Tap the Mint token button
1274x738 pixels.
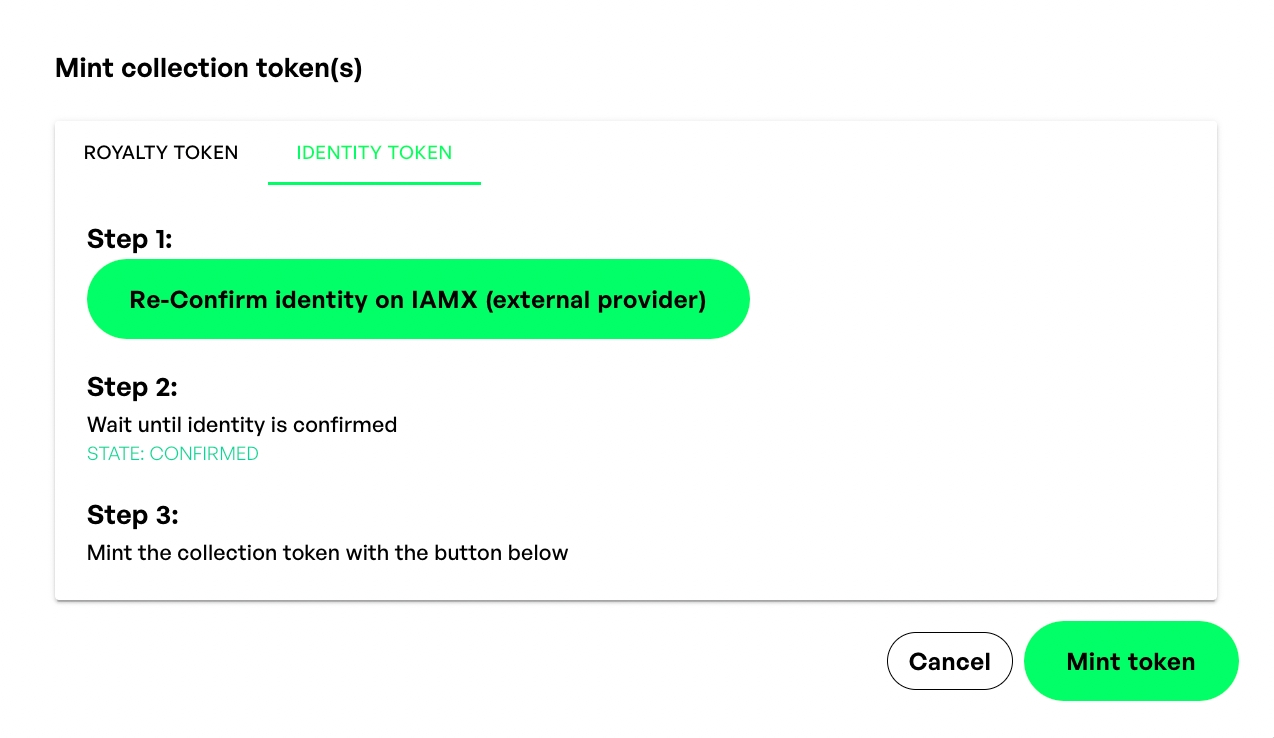1130,661
